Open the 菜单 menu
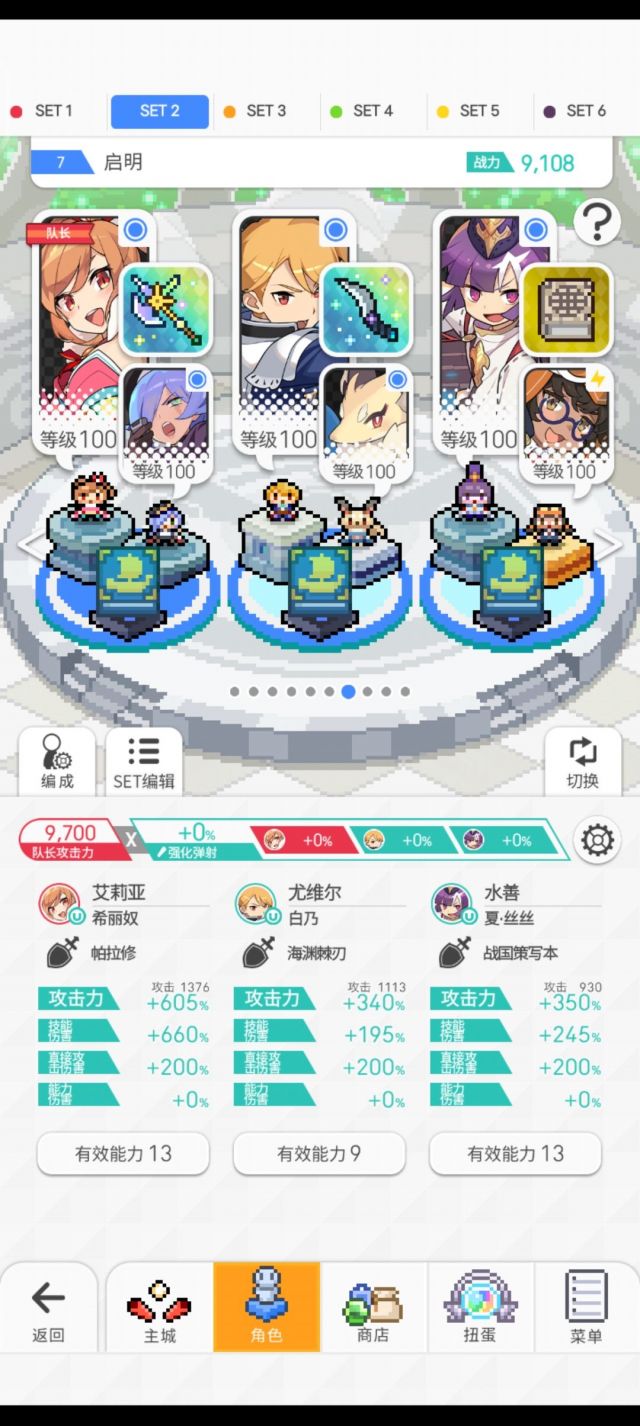Screen dimensions: 640x1426 (x=586, y=1308)
